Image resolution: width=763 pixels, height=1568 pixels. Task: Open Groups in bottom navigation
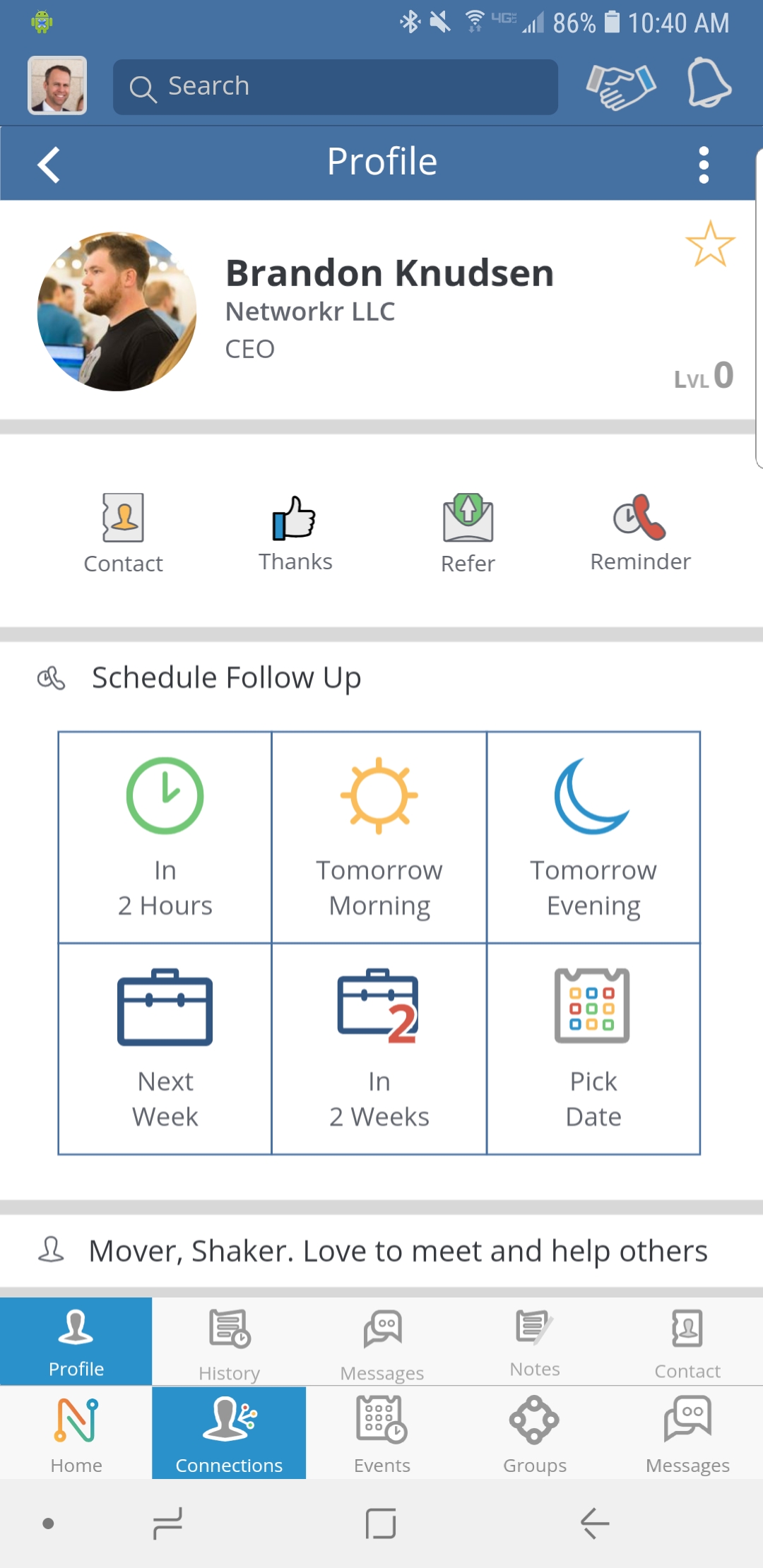[535, 1434]
